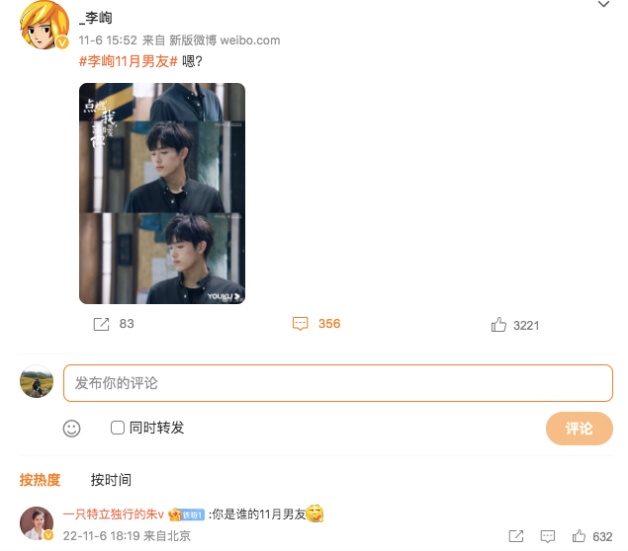The height and width of the screenshot is (551, 628).
Task: Open _李峋's profile avatar
Action: [x=44, y=25]
